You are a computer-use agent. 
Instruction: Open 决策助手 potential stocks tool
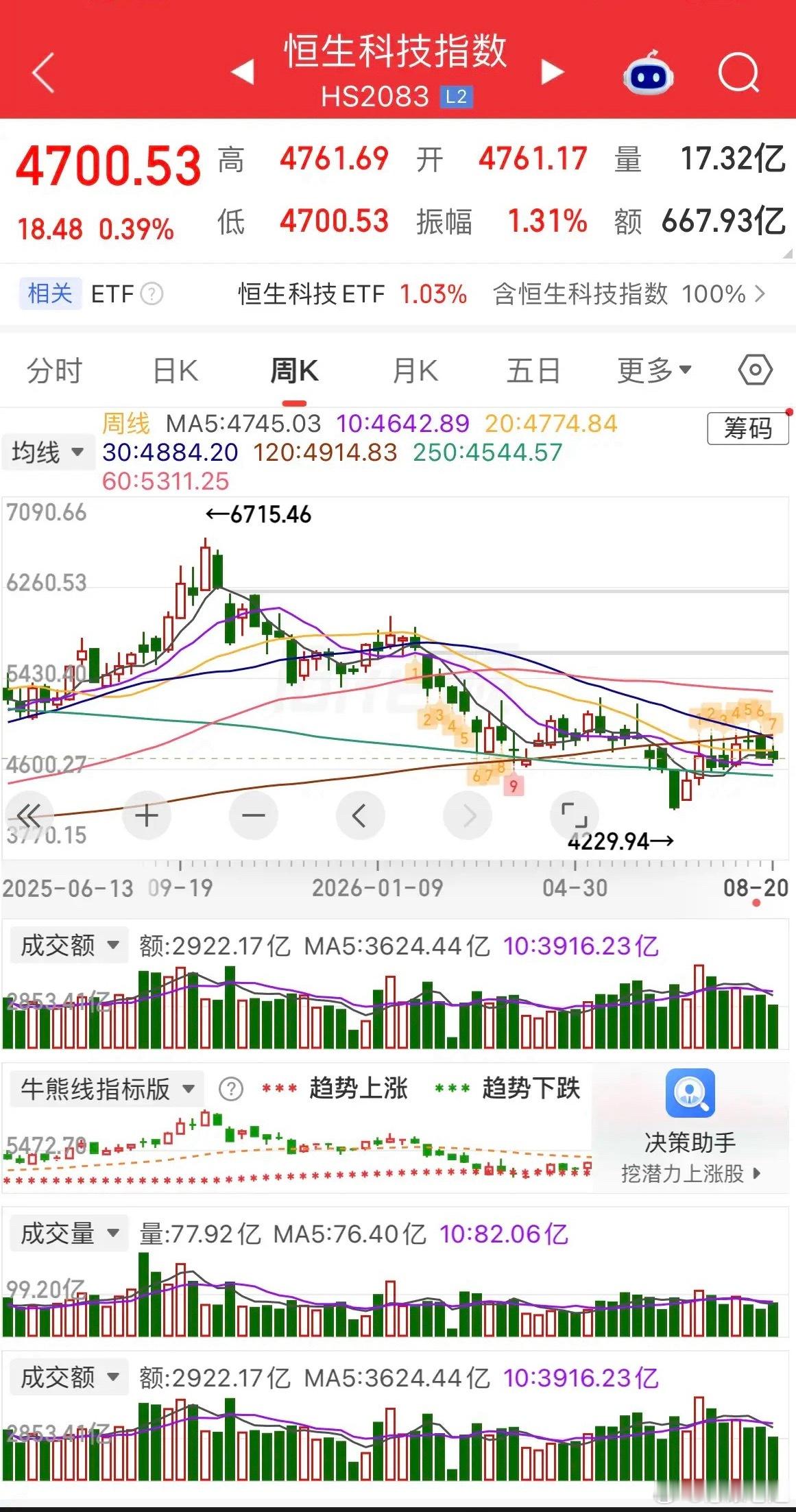point(690,1127)
